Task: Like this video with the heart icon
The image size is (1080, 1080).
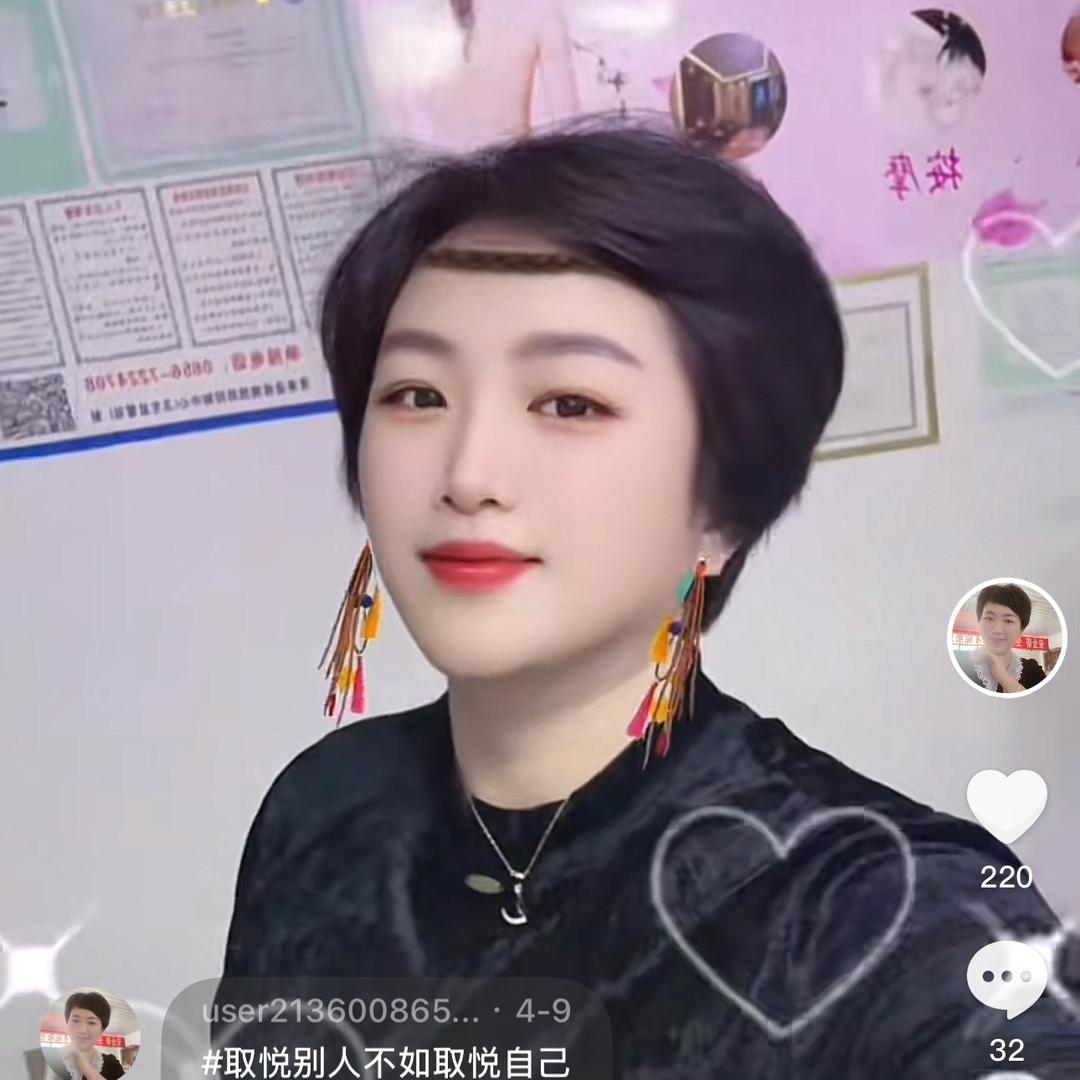Action: pos(1006,807)
